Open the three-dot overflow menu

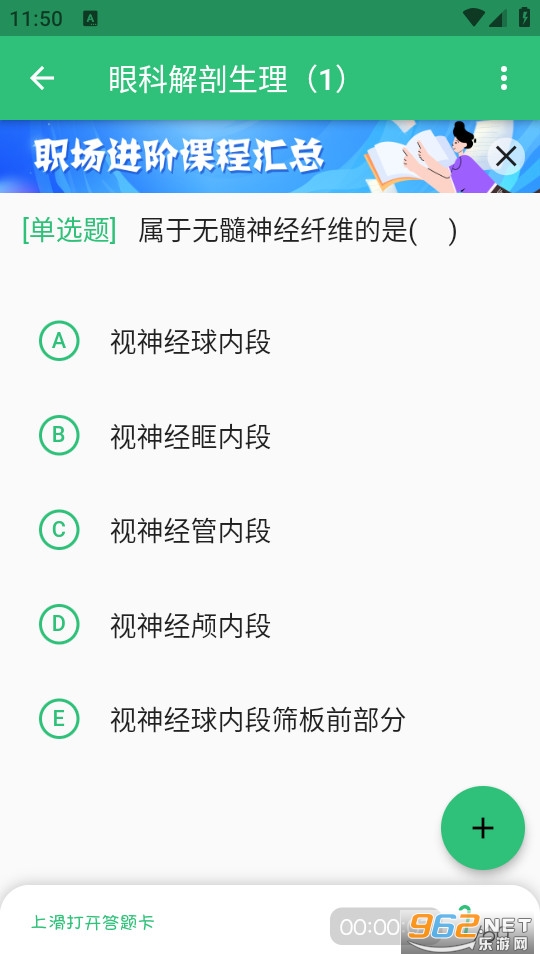(503, 78)
